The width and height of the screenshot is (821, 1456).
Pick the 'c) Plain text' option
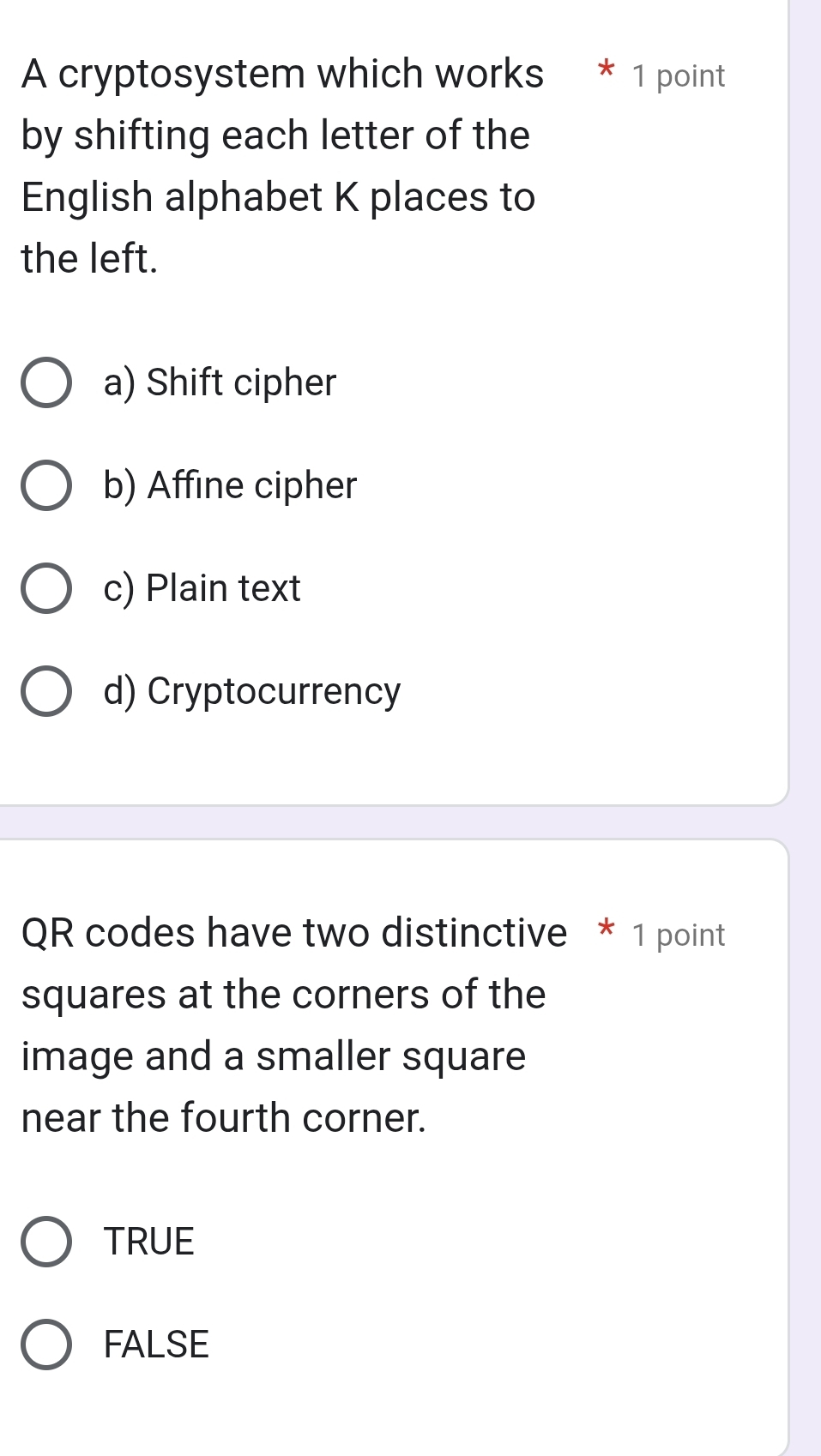point(46,588)
